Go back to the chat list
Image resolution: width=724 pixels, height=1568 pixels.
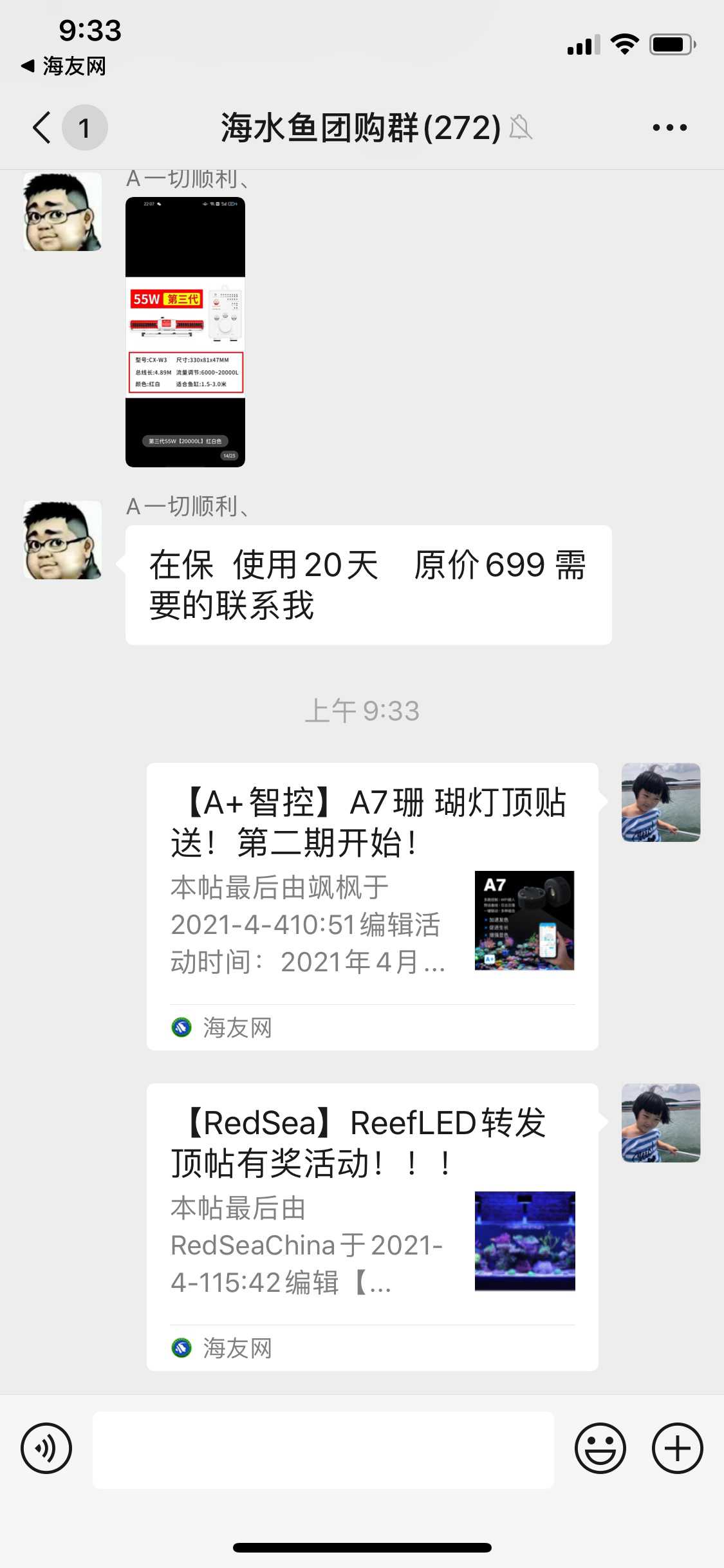(x=42, y=127)
